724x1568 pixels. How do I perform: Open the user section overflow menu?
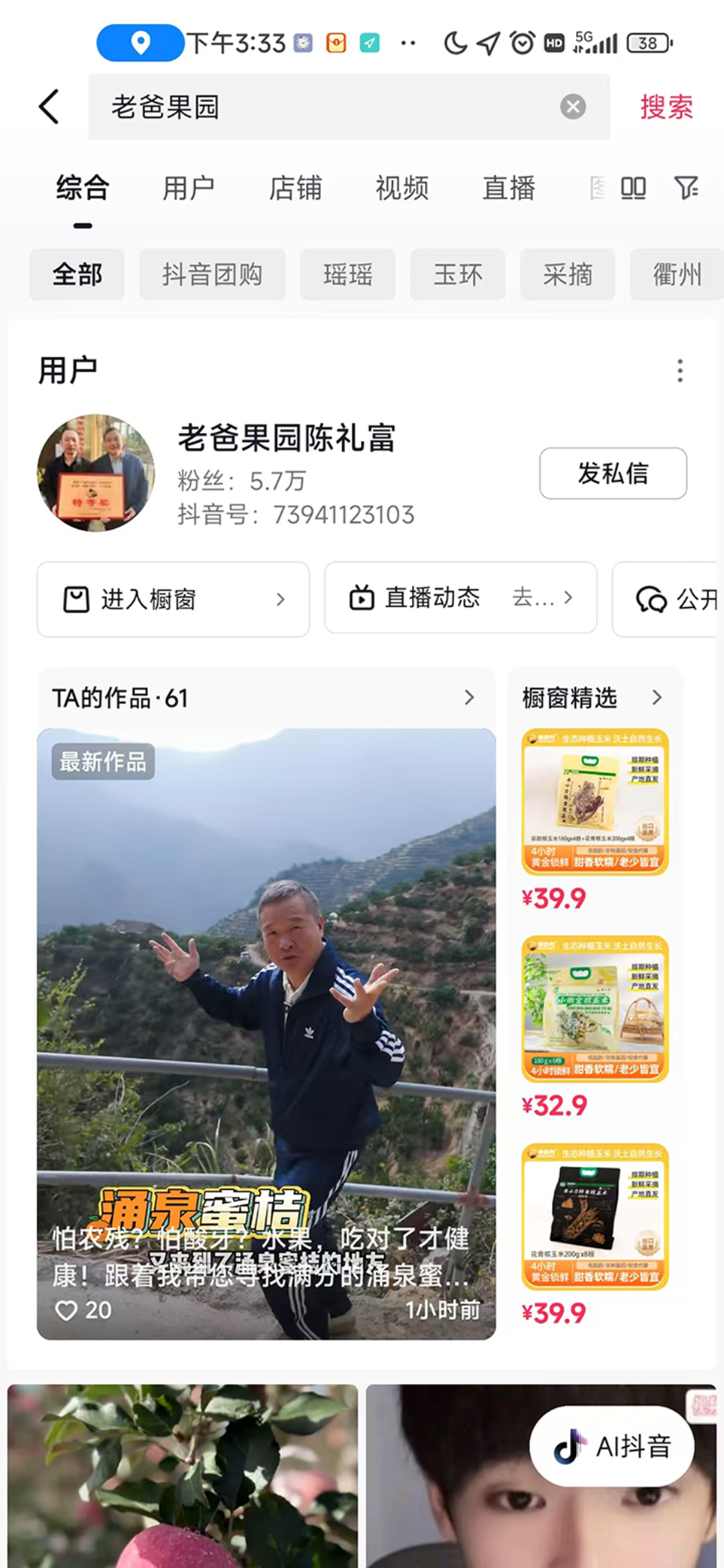click(680, 370)
